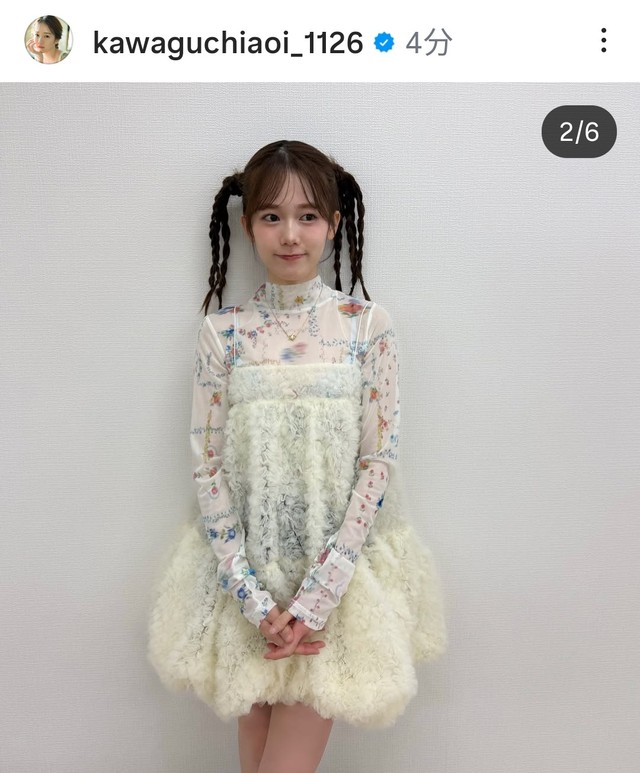640x773 pixels.
Task: Tap the kawaguchiaoi_1126 username
Action: (227, 42)
